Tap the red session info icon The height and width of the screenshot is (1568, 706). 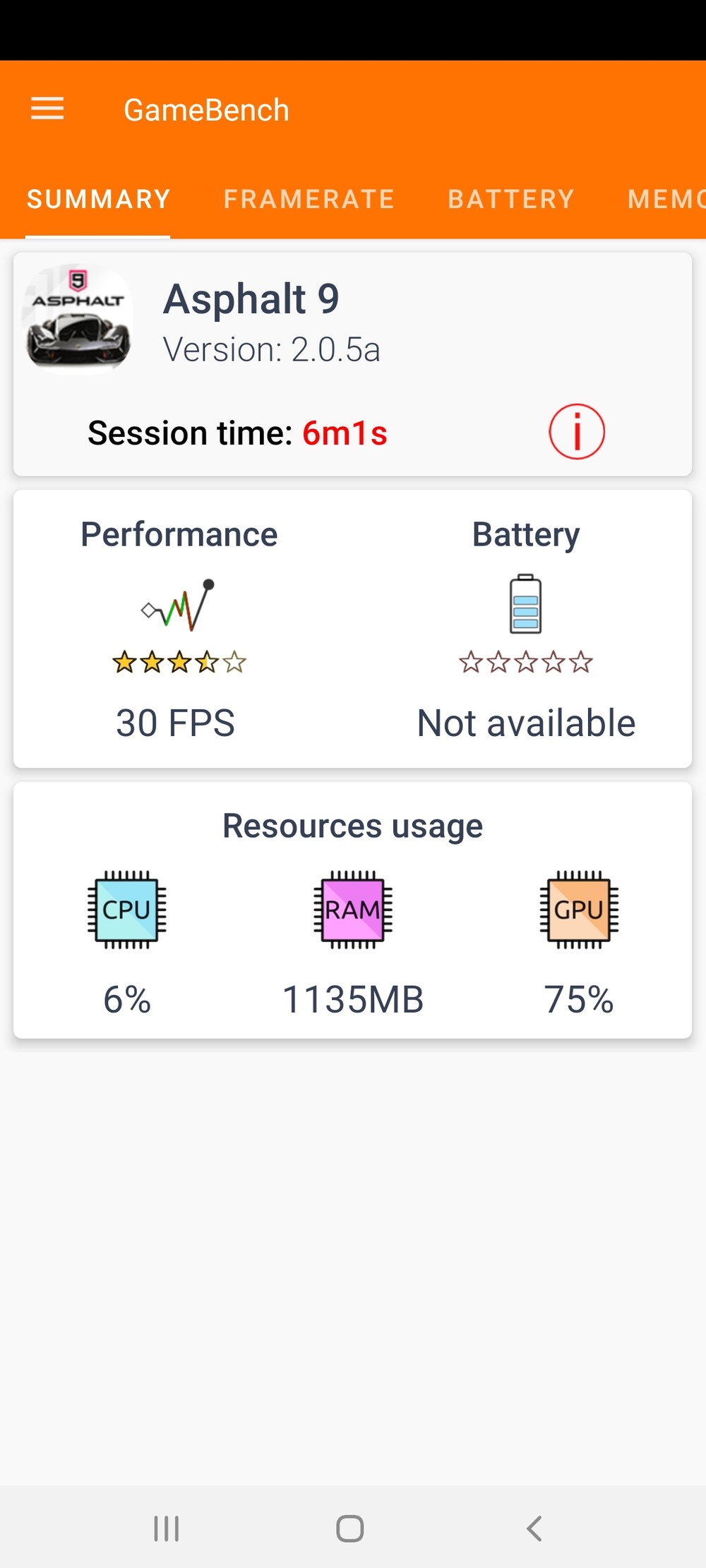click(x=577, y=432)
